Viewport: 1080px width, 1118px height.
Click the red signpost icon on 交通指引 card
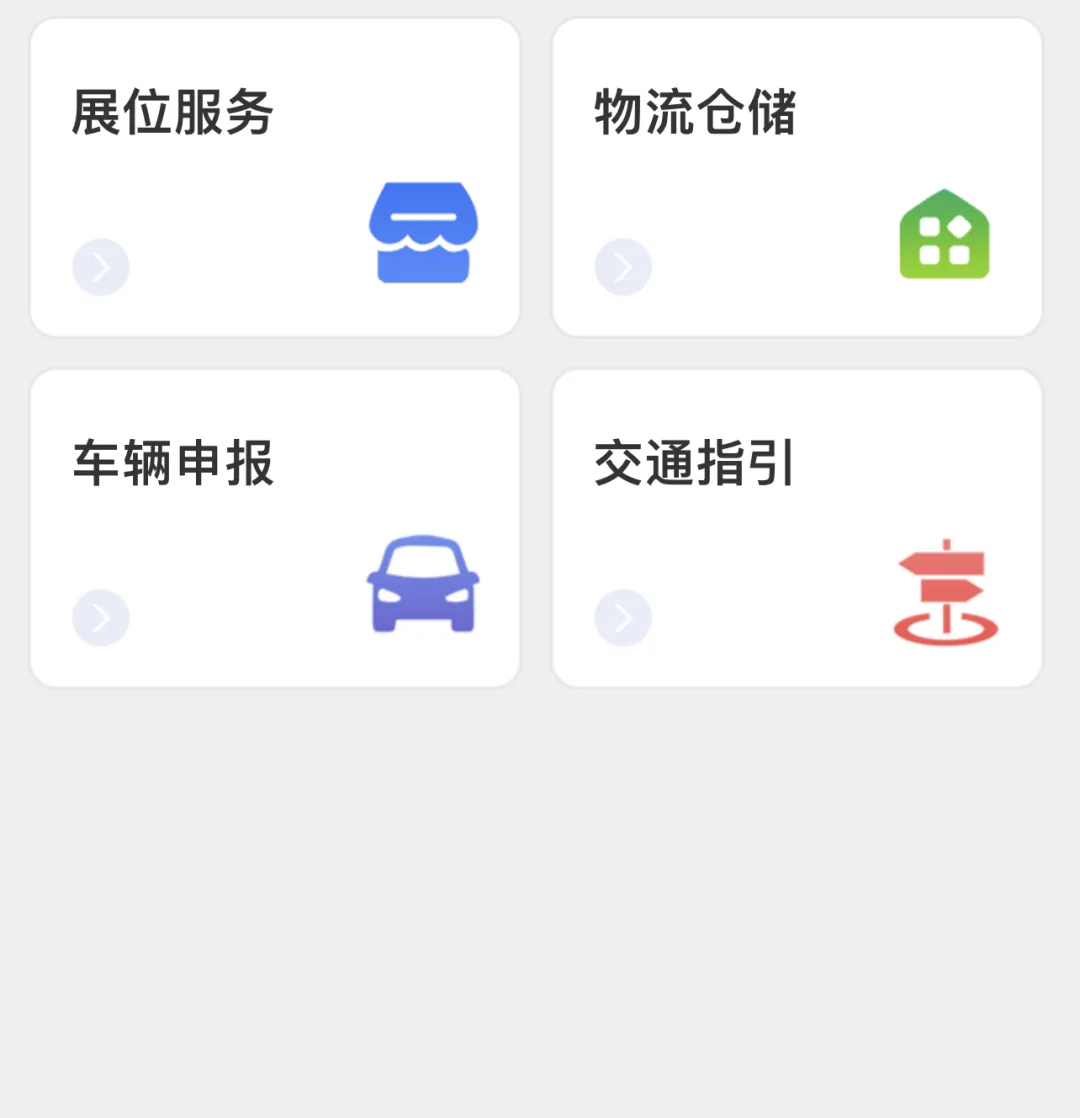(944, 585)
